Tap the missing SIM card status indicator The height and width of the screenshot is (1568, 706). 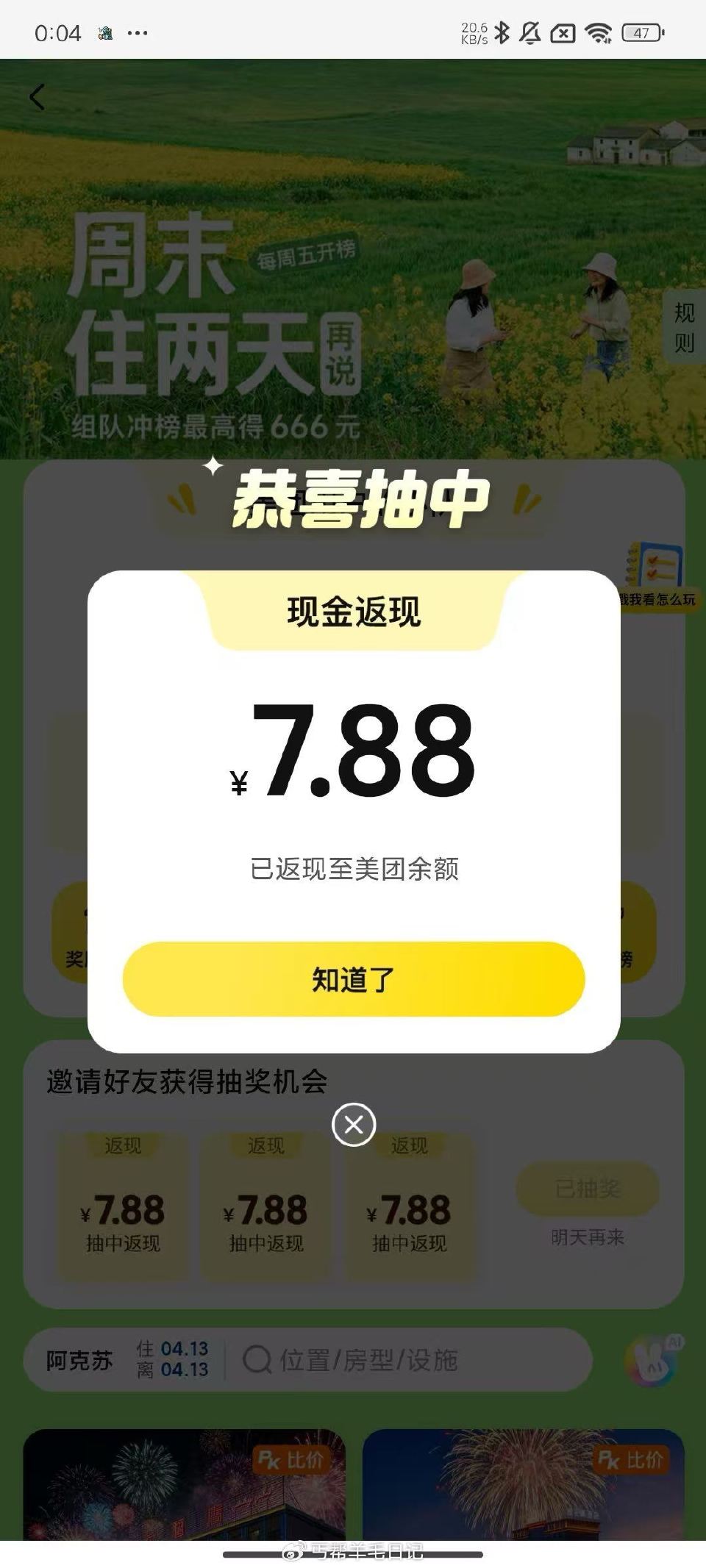(x=562, y=32)
